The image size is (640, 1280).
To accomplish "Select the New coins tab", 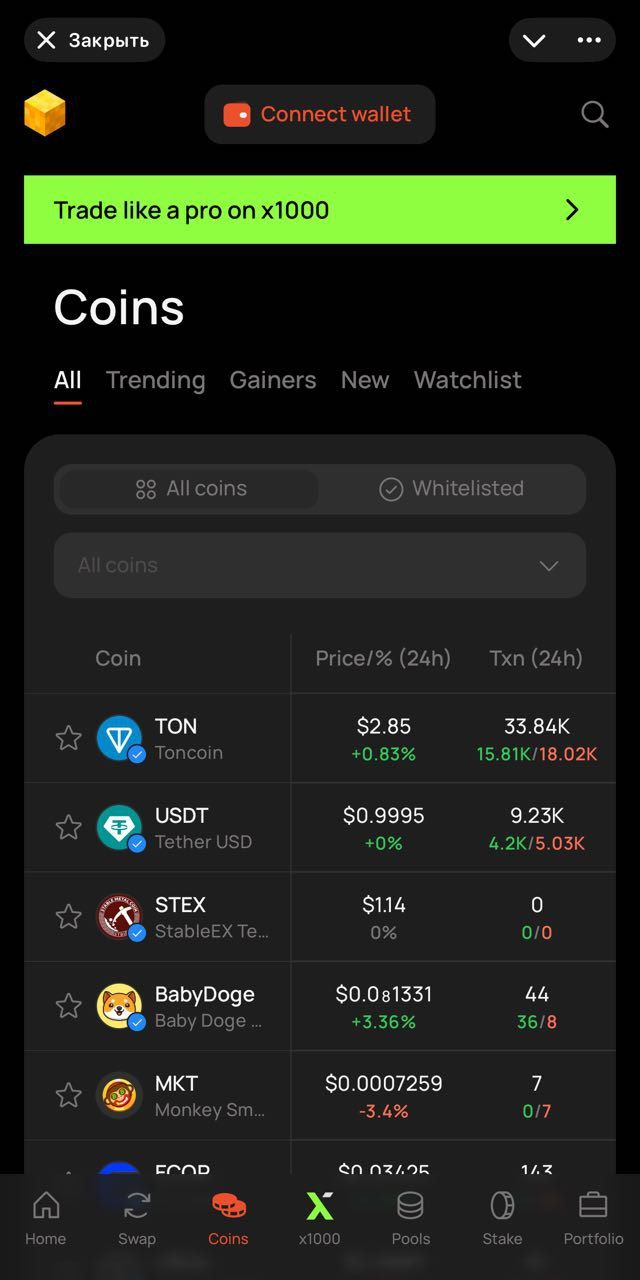I will pyautogui.click(x=364, y=380).
